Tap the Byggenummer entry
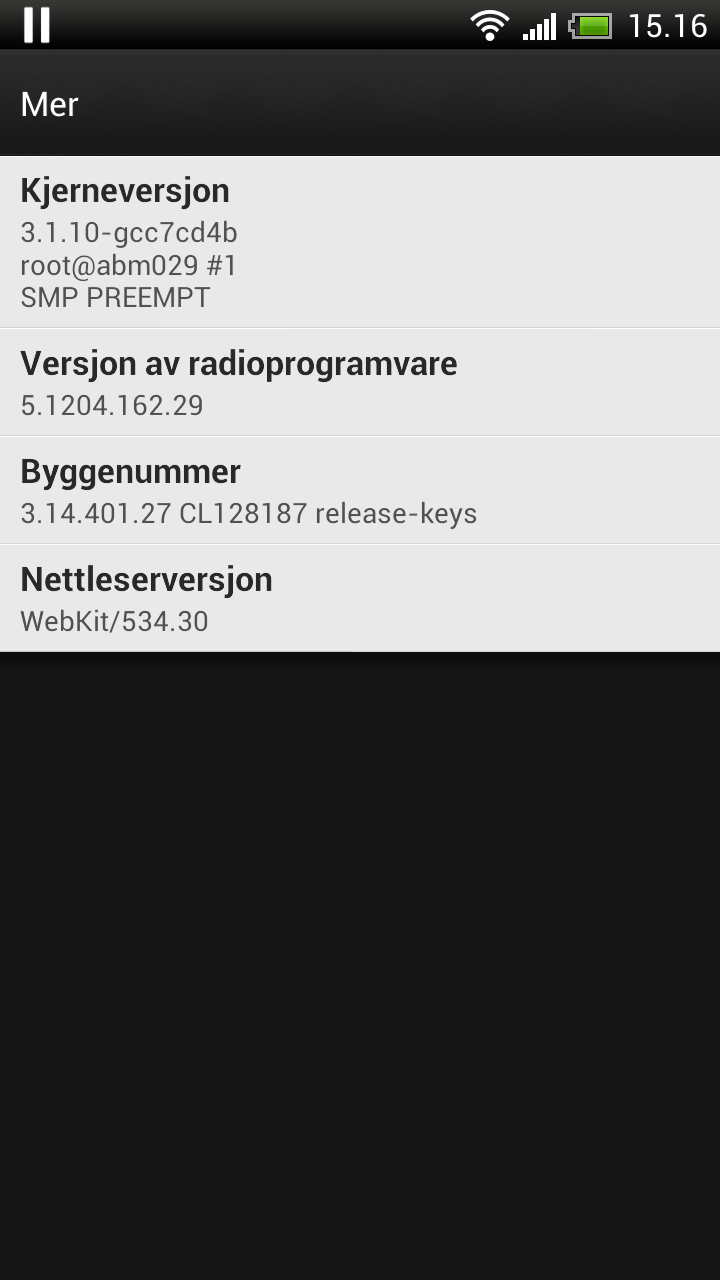Viewport: 720px width, 1280px height. point(360,490)
